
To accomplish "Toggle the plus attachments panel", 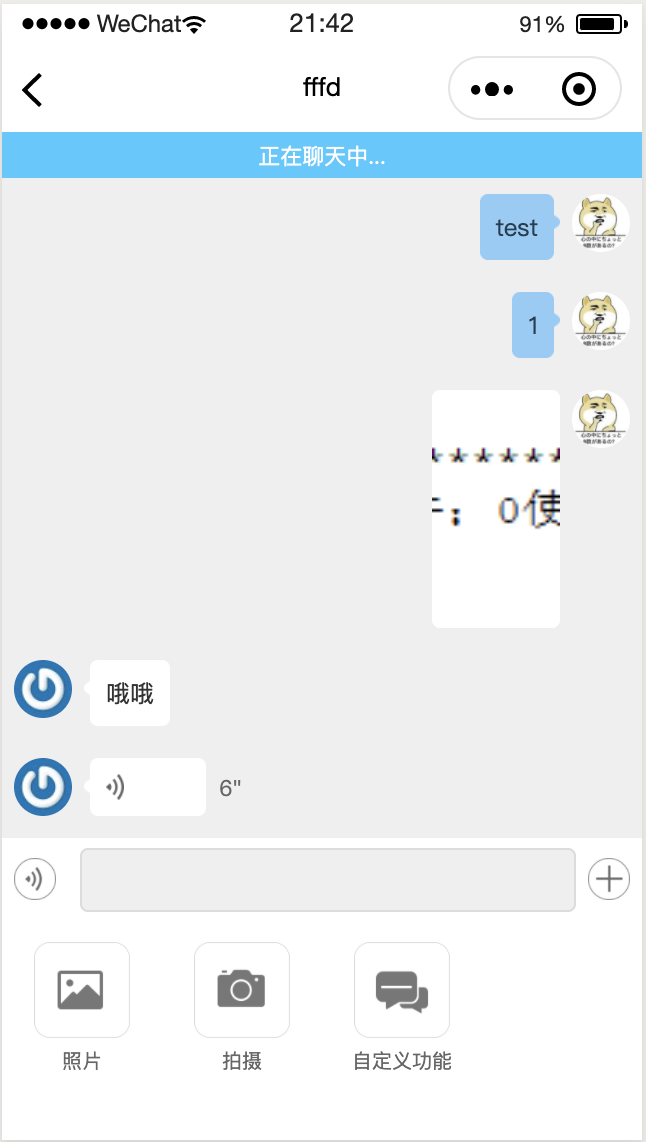I will coord(609,879).
